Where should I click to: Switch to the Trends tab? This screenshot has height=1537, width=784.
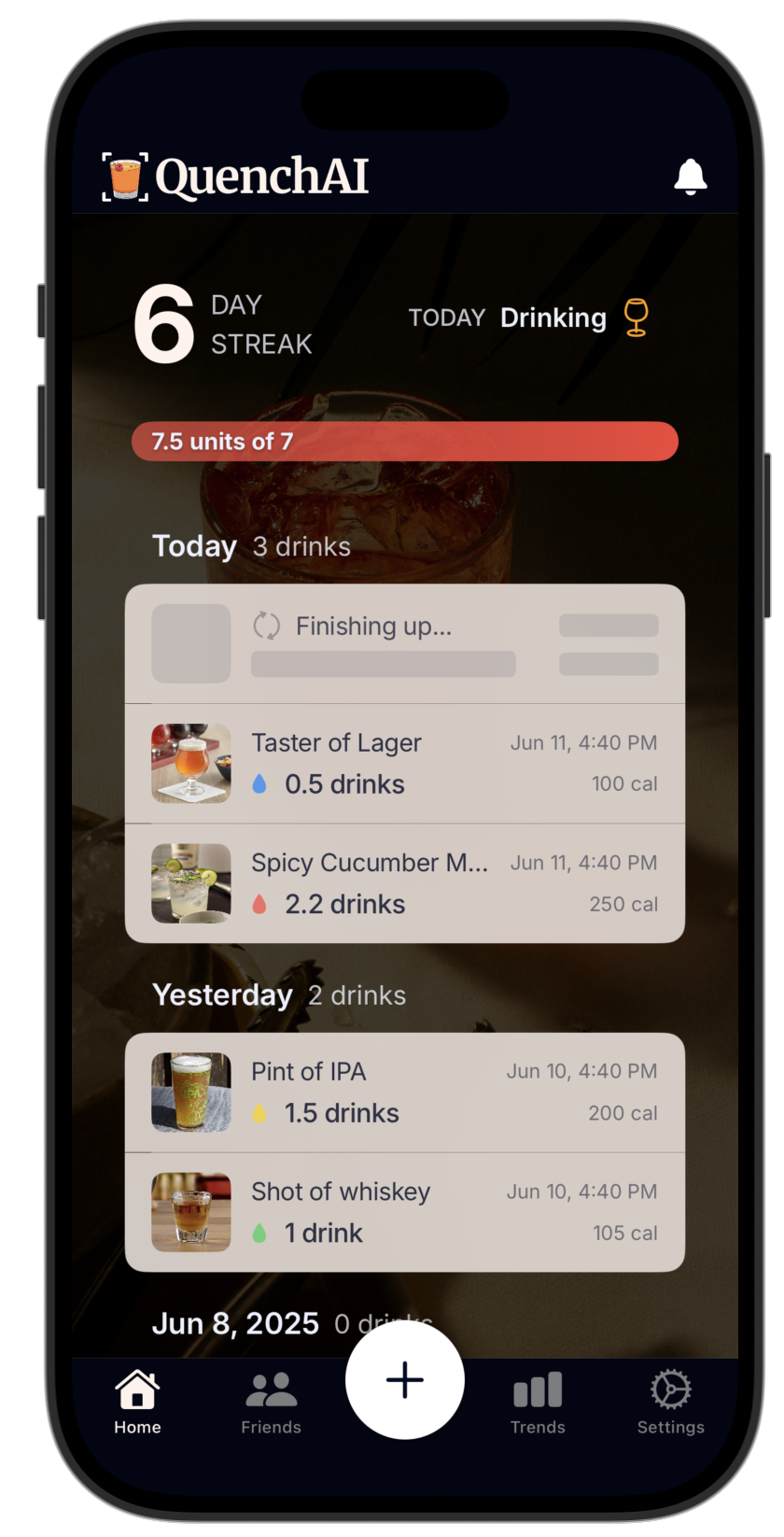click(538, 1401)
